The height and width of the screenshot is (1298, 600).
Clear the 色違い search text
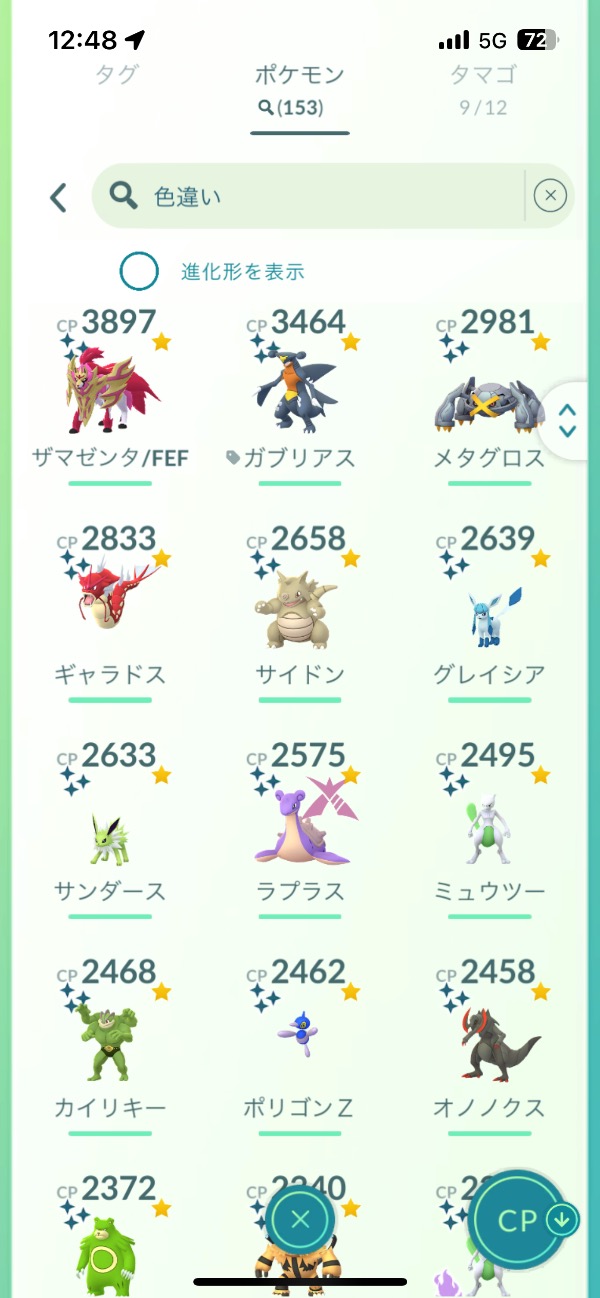pyautogui.click(x=550, y=196)
